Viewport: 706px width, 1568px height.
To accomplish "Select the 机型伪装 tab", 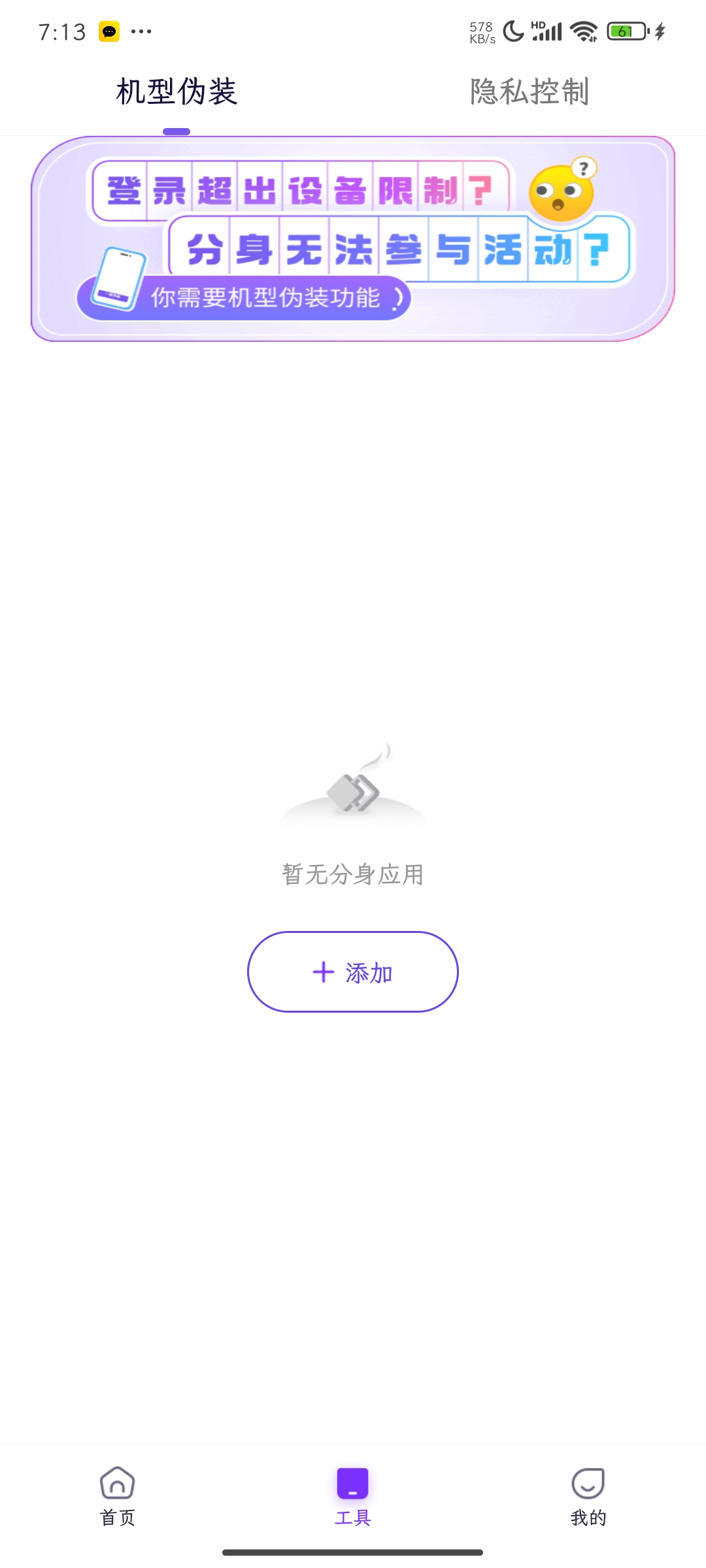I will pyautogui.click(x=176, y=91).
